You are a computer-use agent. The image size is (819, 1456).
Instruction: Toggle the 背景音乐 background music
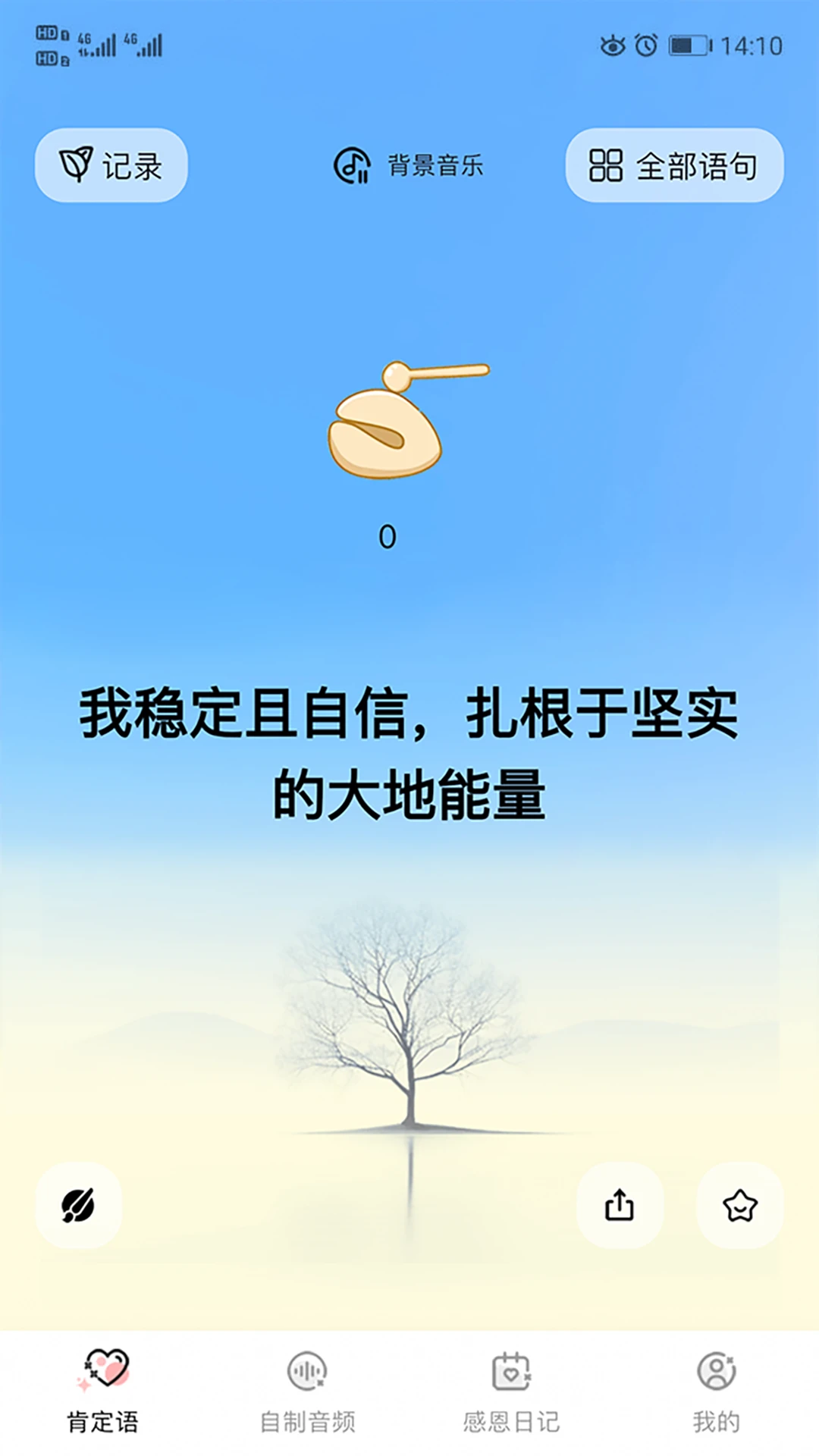[x=409, y=165]
